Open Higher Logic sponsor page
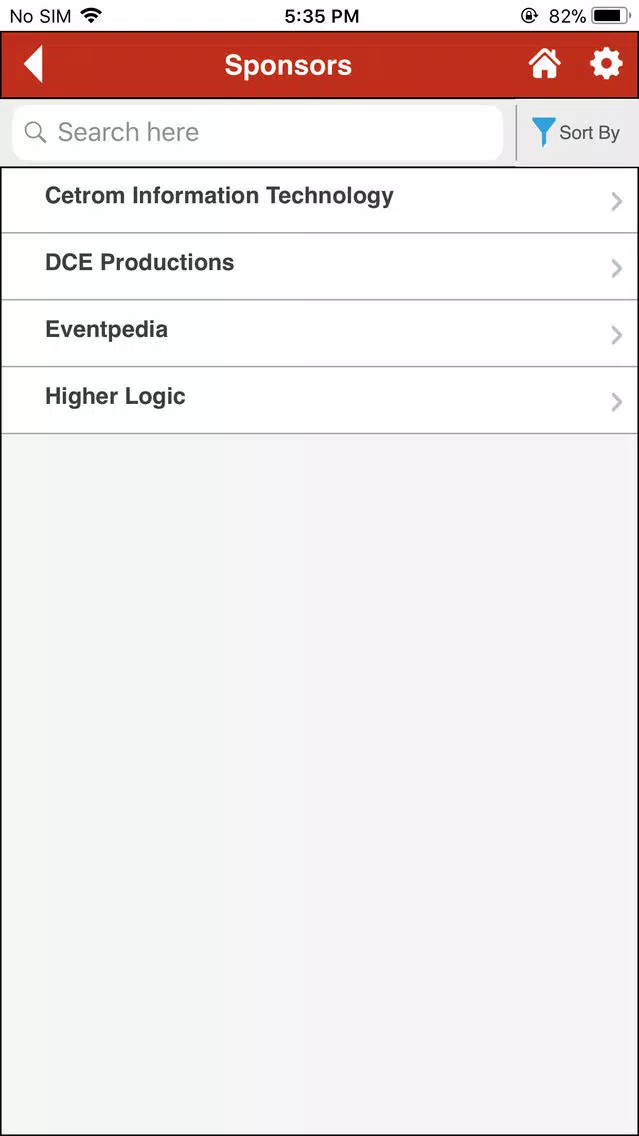Screen dimensions: 639x1136 click(x=320, y=401)
